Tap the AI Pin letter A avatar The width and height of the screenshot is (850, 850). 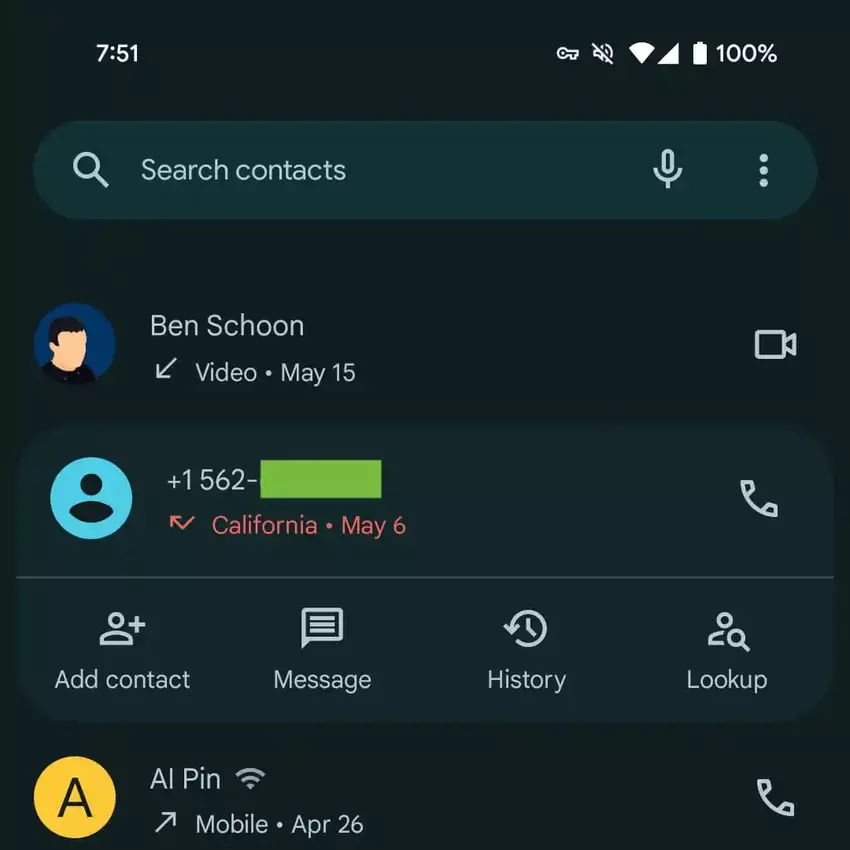click(x=75, y=798)
